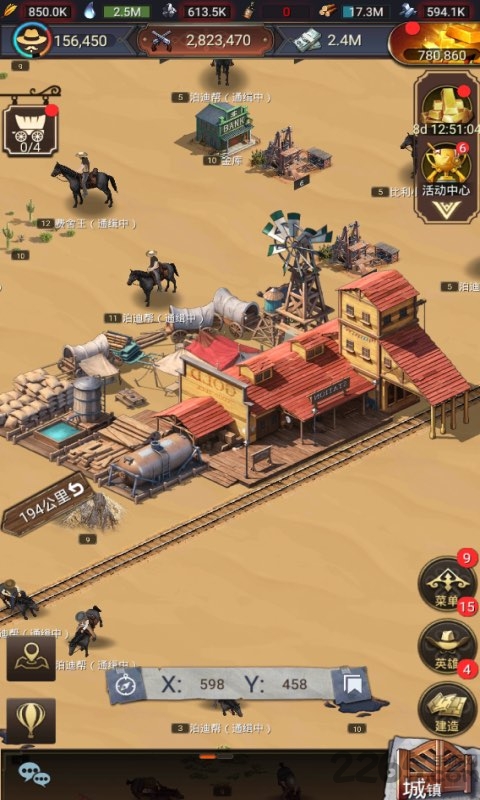Open 活动中心 event center
This screenshot has height=800, width=480.
pos(446,170)
